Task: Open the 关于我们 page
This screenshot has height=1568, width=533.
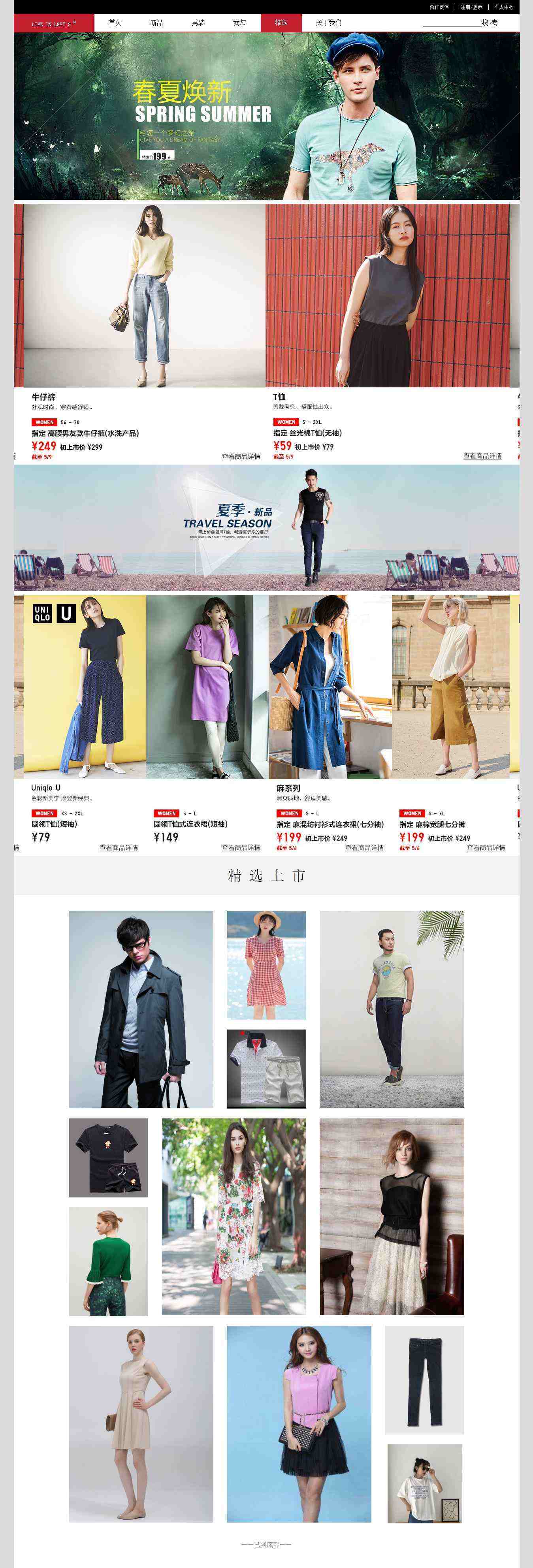Action: click(x=329, y=23)
